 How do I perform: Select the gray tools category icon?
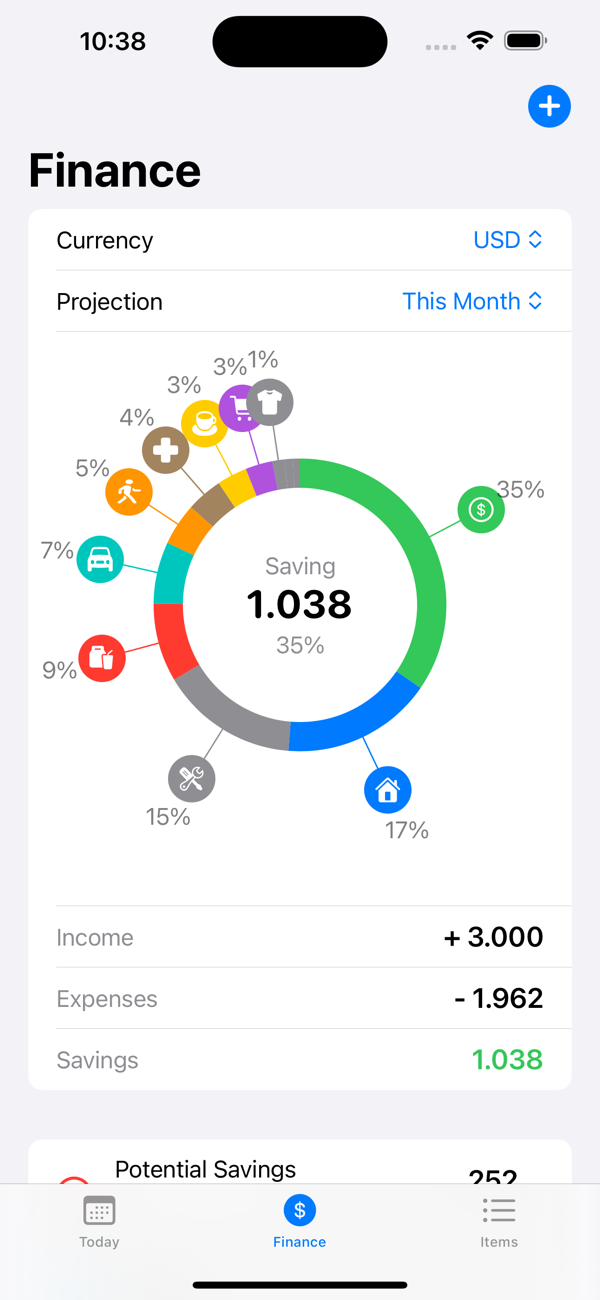[192, 778]
